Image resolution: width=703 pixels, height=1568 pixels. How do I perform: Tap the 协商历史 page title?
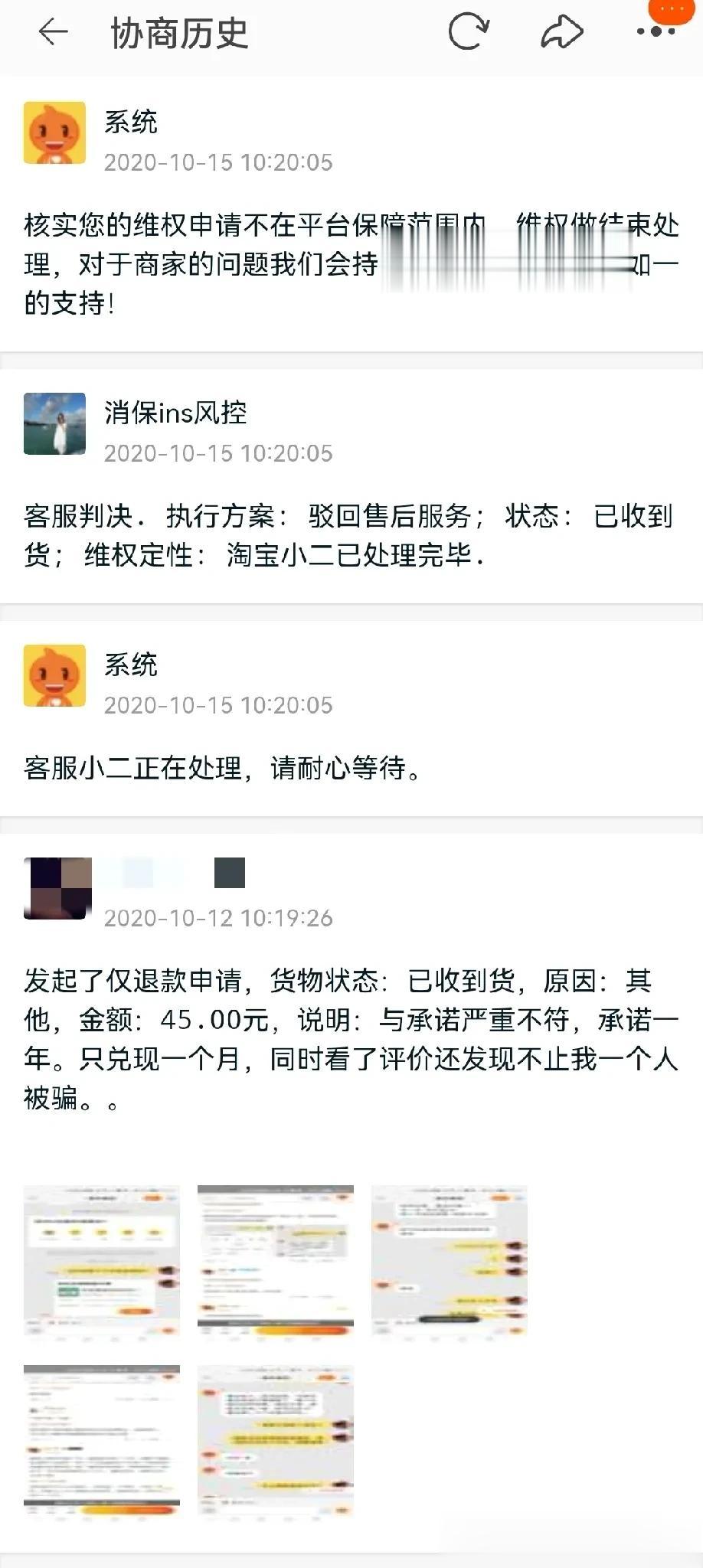(x=181, y=34)
